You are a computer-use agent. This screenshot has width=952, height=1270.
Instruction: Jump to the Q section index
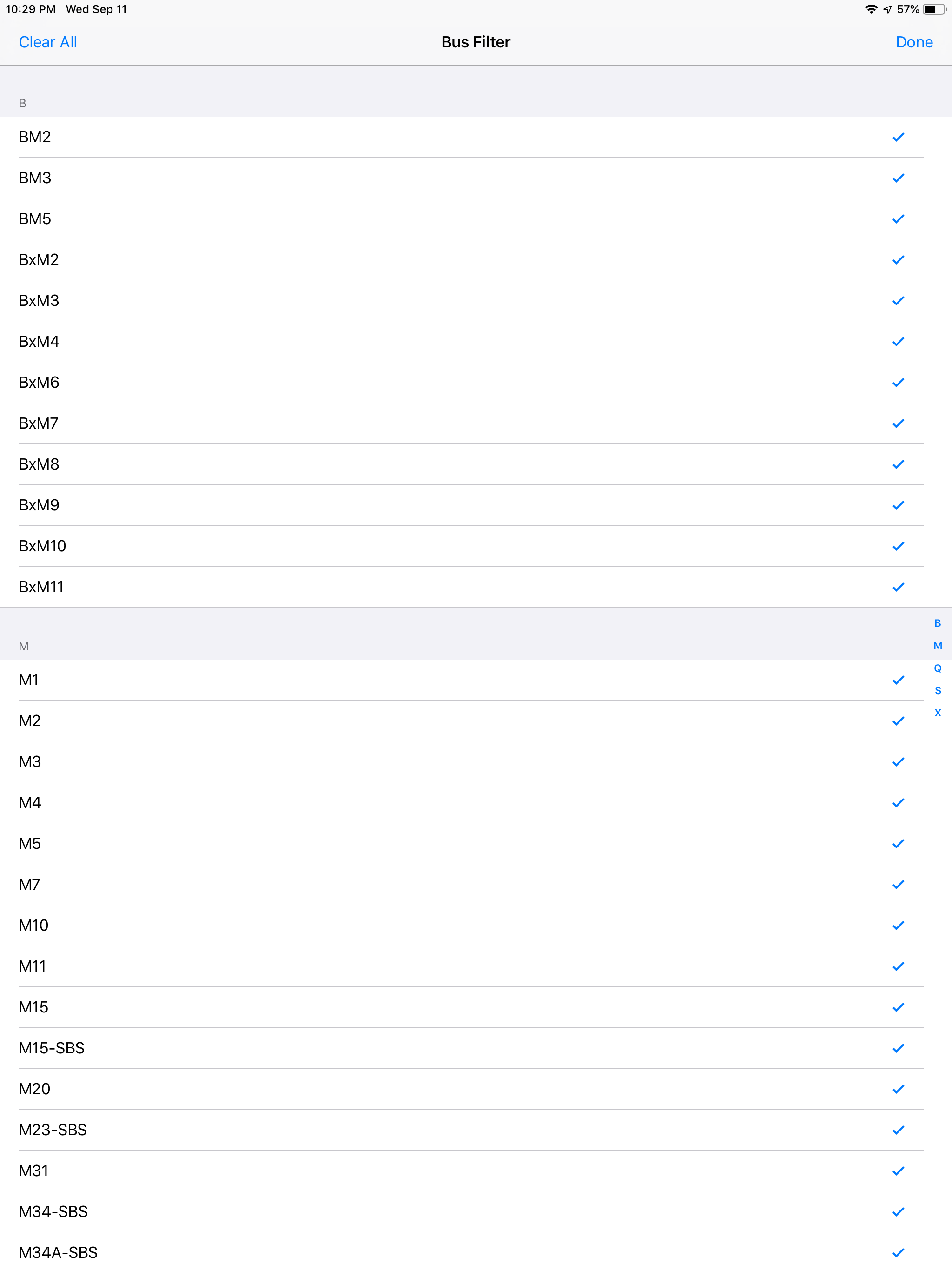tap(938, 668)
